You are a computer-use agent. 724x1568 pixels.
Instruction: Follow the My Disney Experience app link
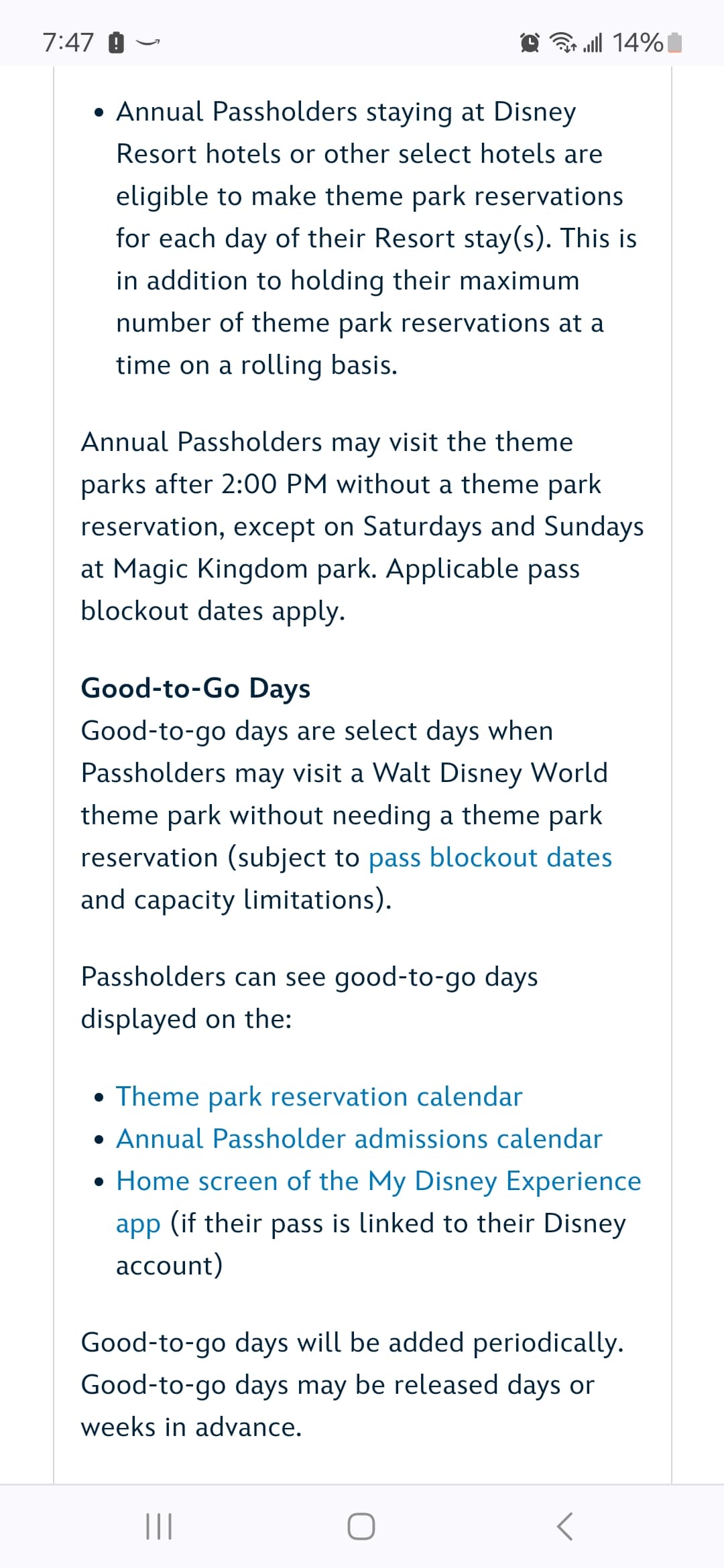(378, 1181)
